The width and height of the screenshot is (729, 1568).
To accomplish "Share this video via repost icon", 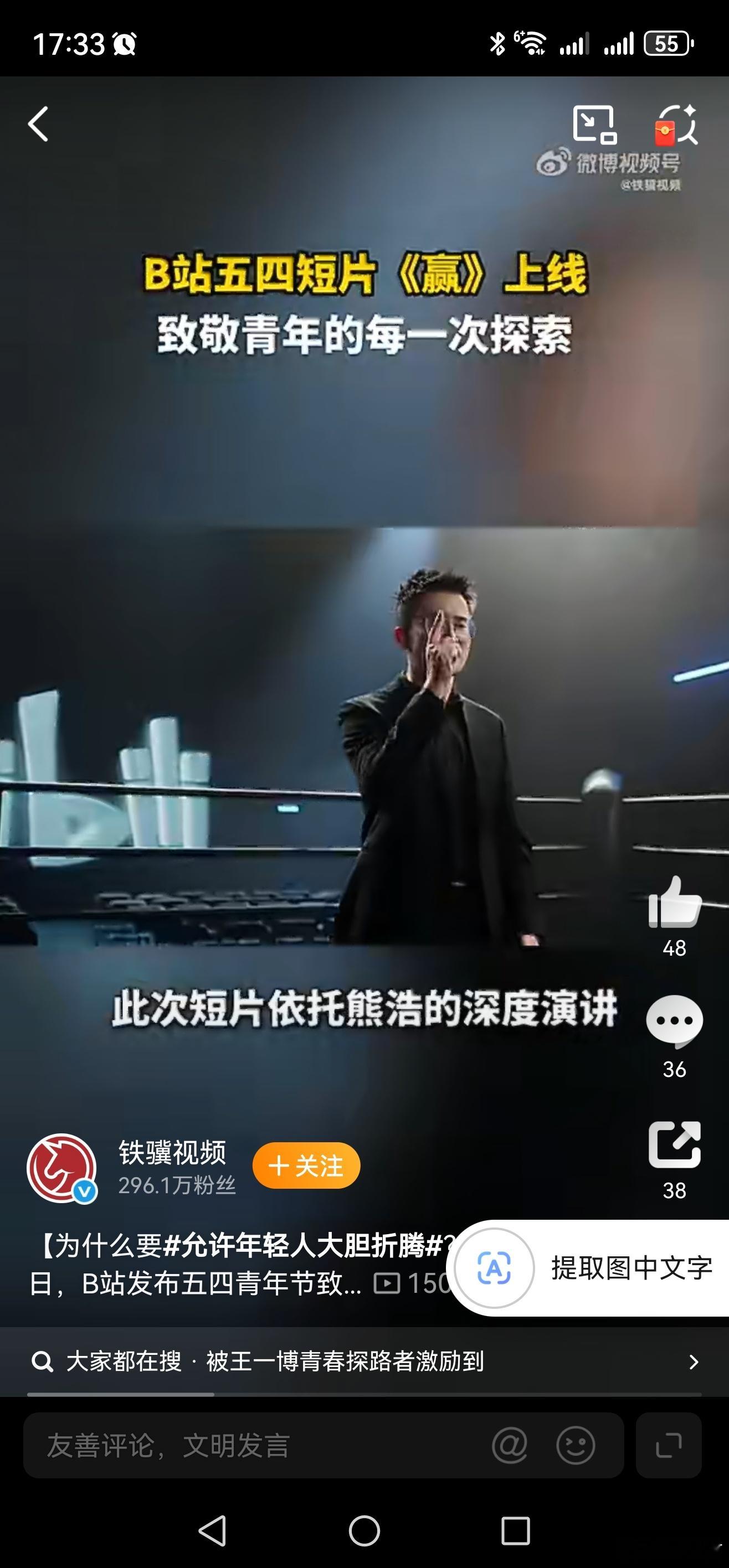I will tap(675, 1144).
